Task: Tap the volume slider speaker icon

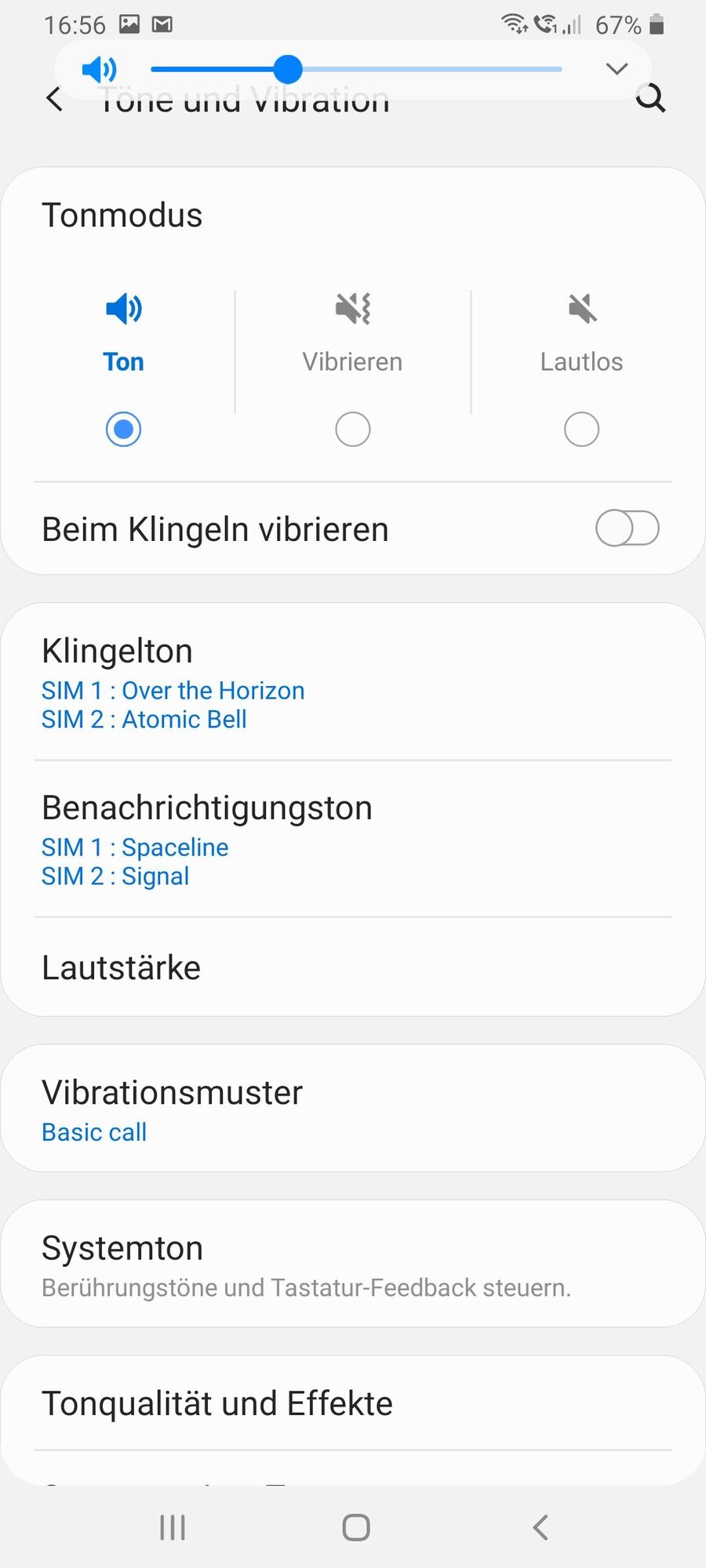Action: click(100, 69)
